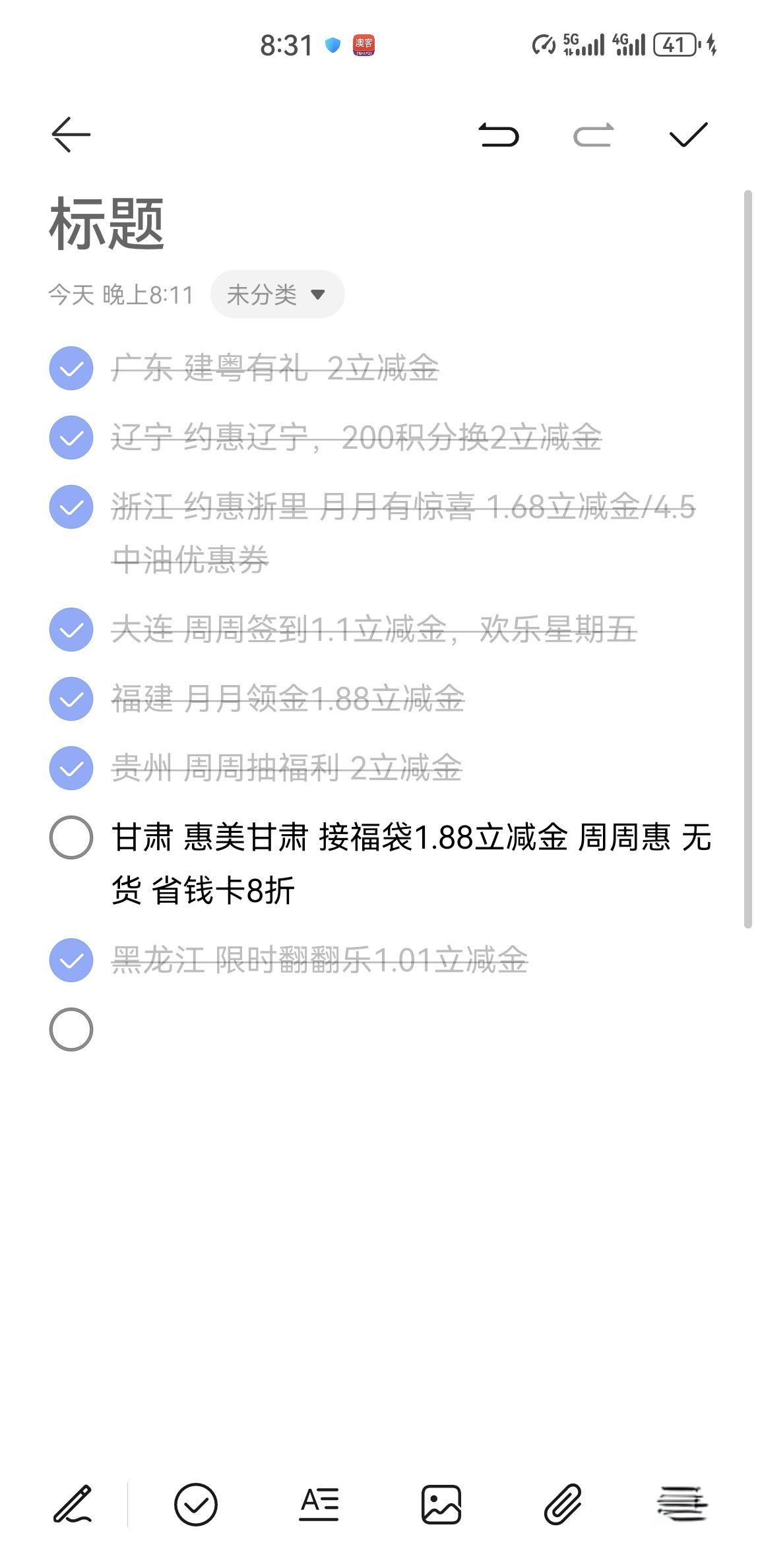The image size is (760, 1568).
Task: Undo the last edit
Action: pyautogui.click(x=499, y=135)
